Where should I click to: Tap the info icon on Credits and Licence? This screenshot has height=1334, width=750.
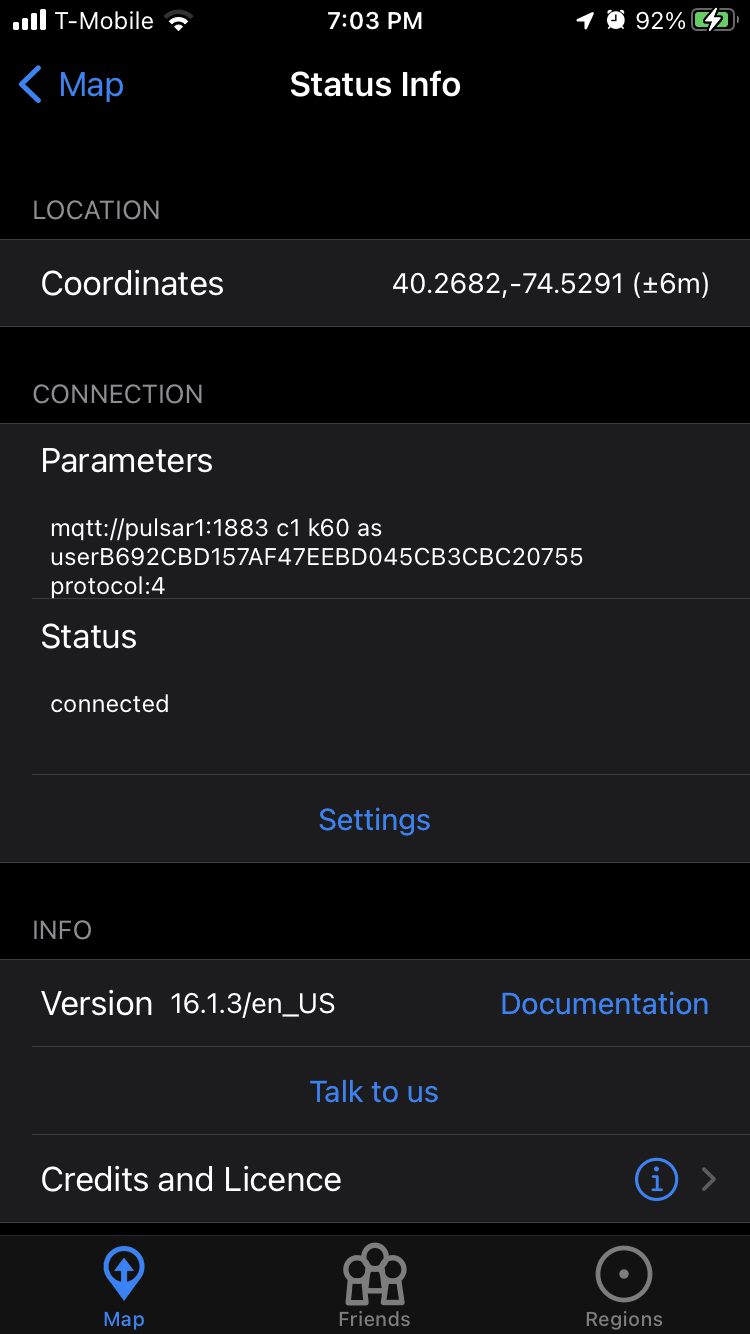656,1180
